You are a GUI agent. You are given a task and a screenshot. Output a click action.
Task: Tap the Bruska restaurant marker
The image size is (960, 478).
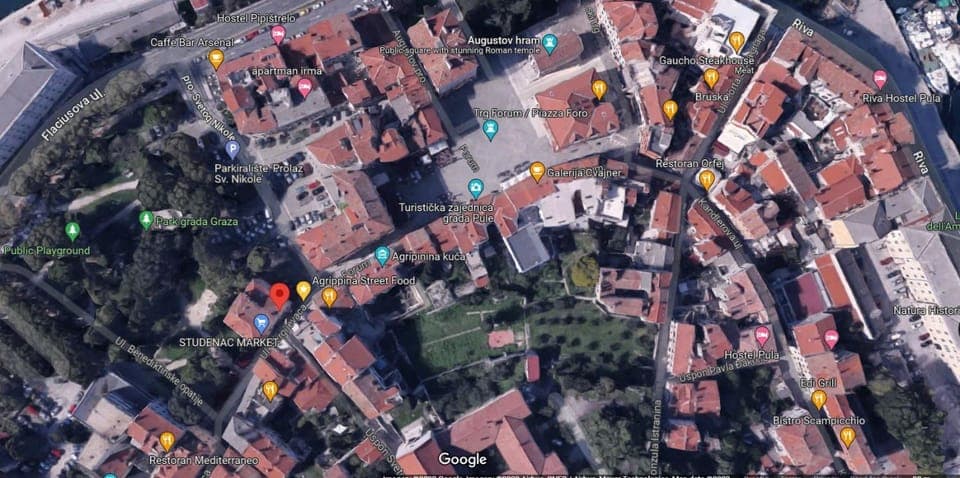tap(711, 78)
